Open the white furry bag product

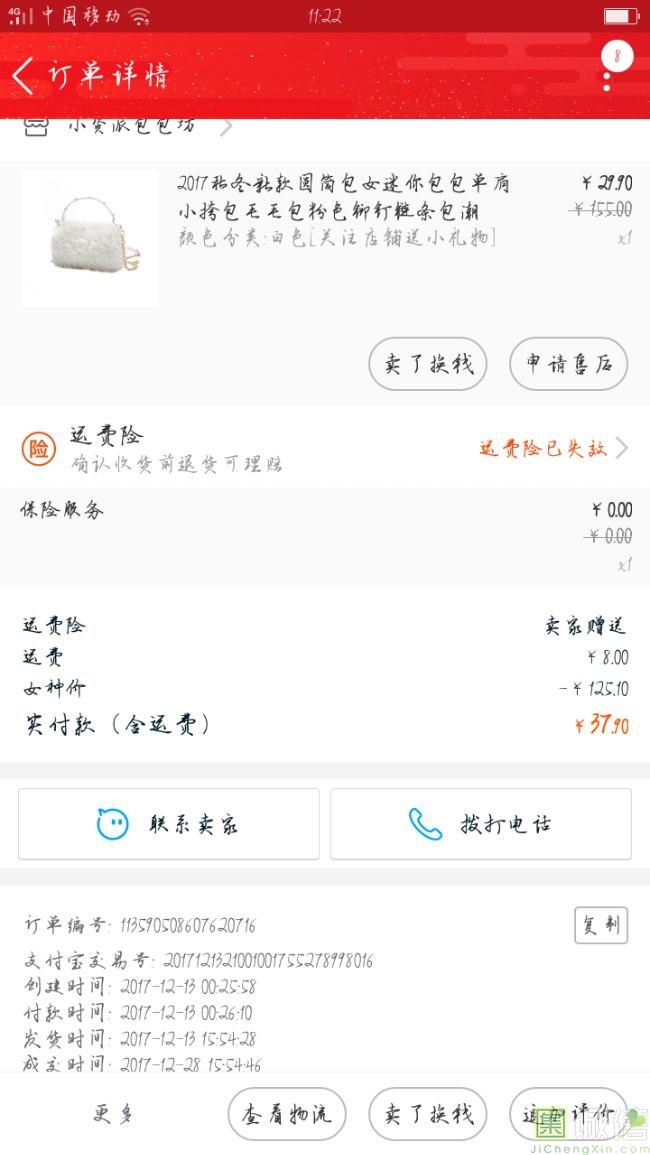click(x=90, y=238)
